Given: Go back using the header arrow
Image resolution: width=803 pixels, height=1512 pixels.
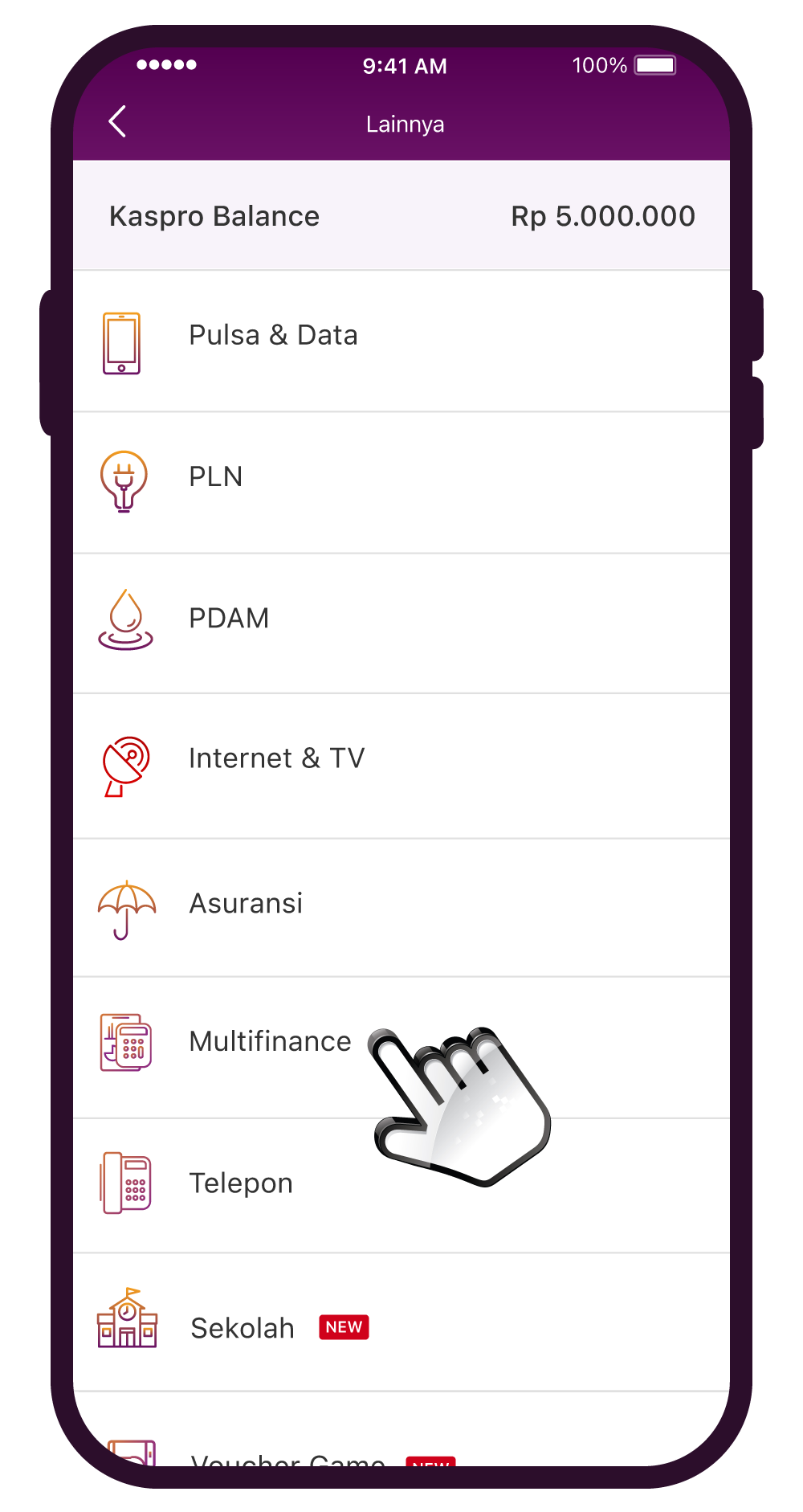Looking at the screenshot, I should [118, 122].
